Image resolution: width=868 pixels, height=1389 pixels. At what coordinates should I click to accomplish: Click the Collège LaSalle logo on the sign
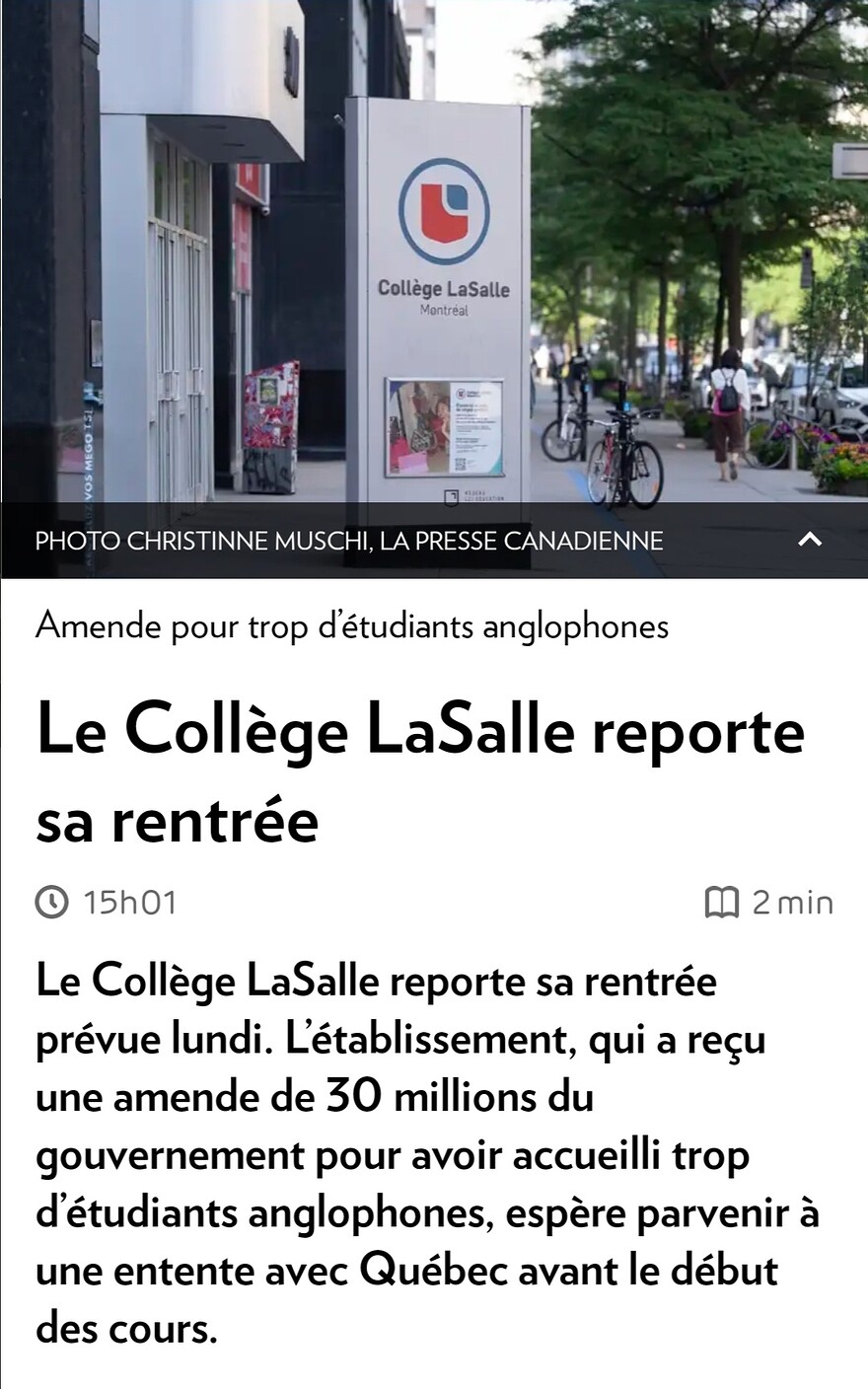pos(443,210)
